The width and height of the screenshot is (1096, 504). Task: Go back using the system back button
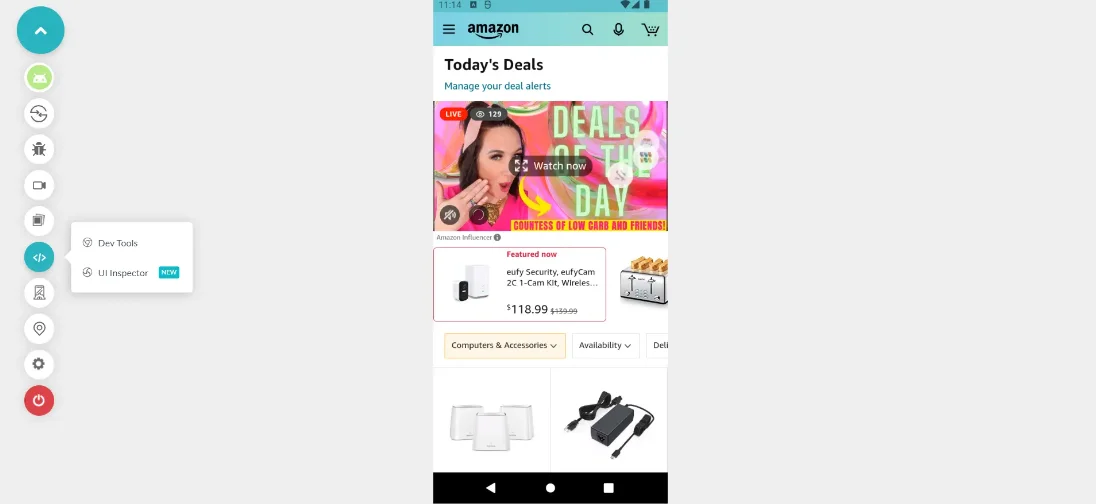[x=490, y=488]
